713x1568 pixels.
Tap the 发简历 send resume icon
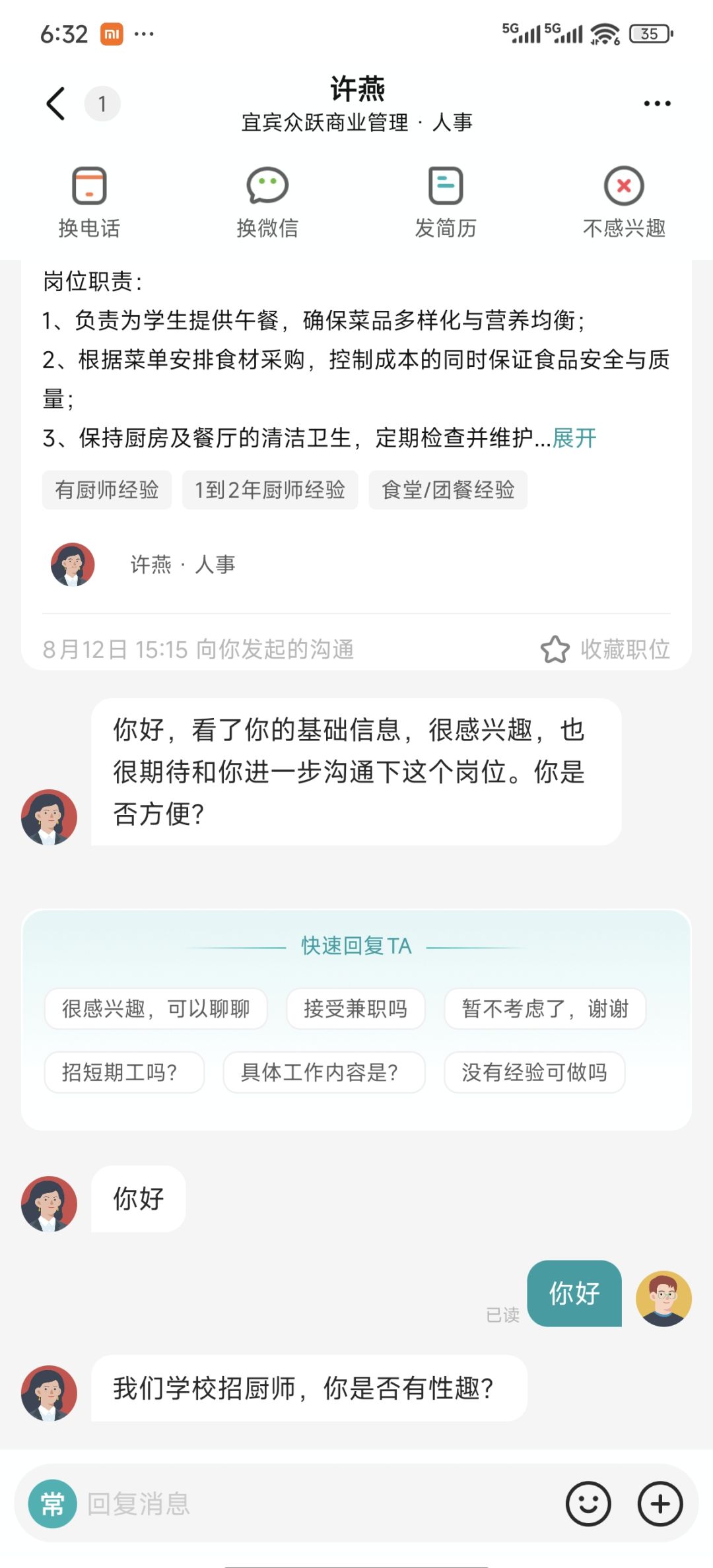tap(446, 187)
